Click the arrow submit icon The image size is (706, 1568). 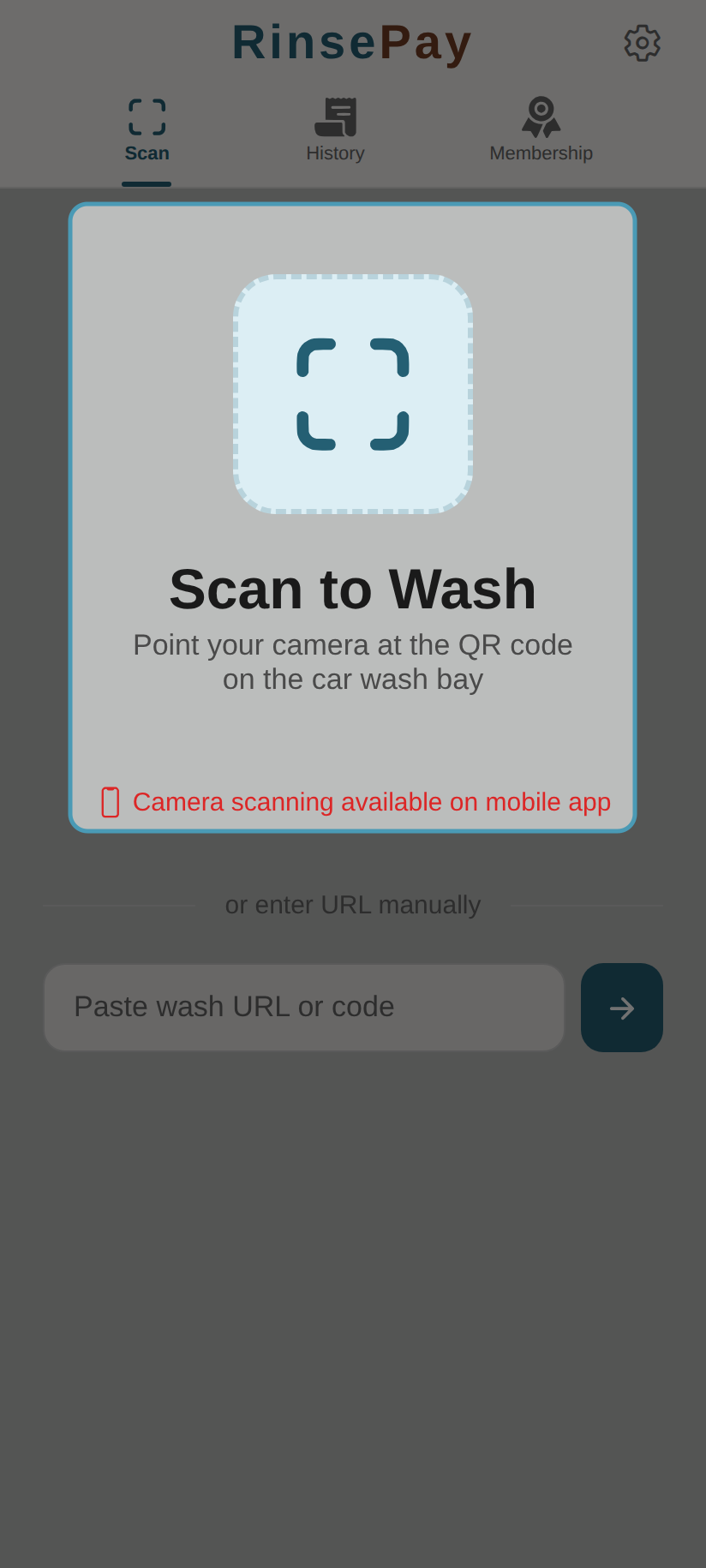tap(622, 1008)
